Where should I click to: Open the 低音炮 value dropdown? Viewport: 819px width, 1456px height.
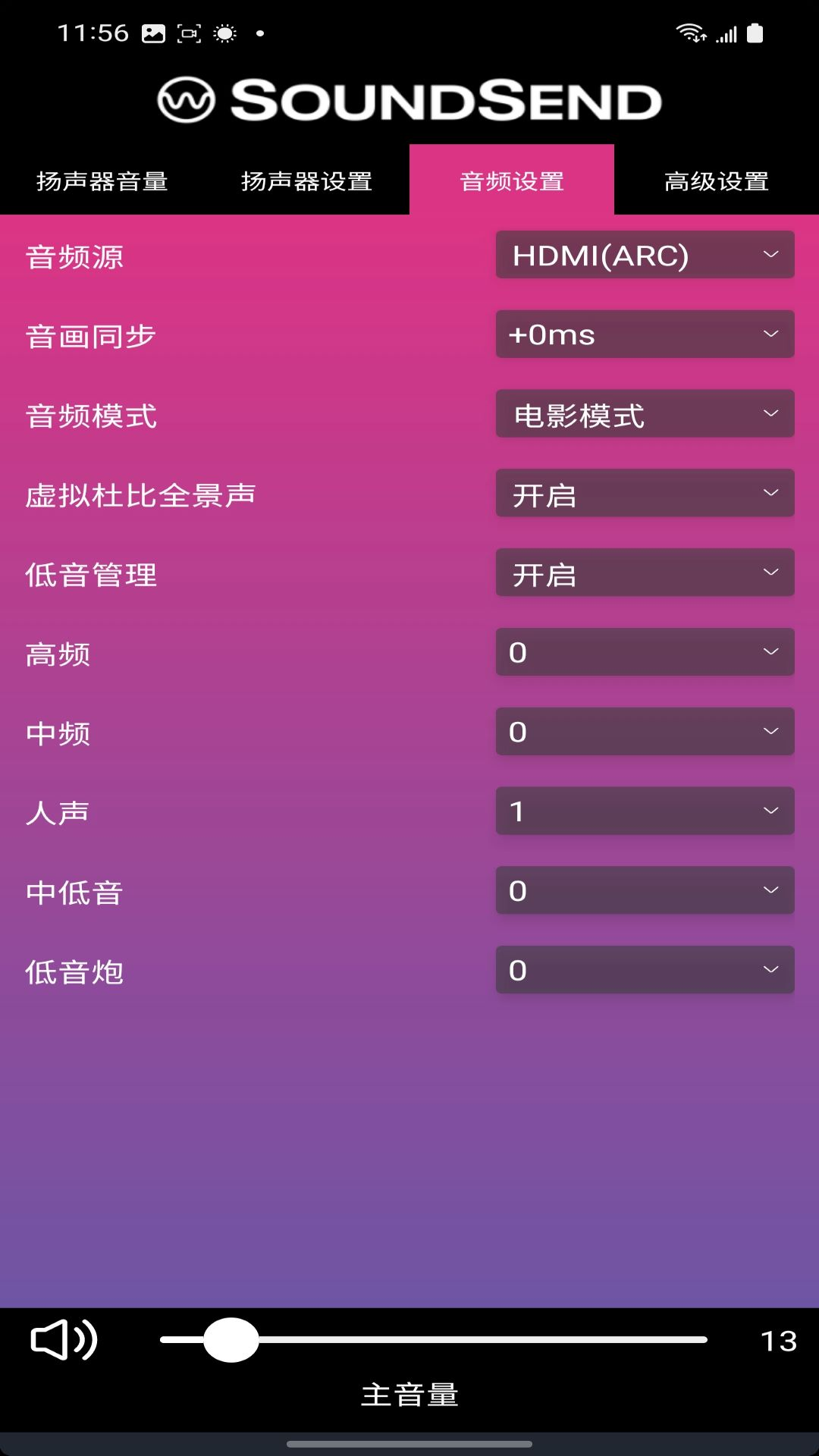pyautogui.click(x=645, y=970)
